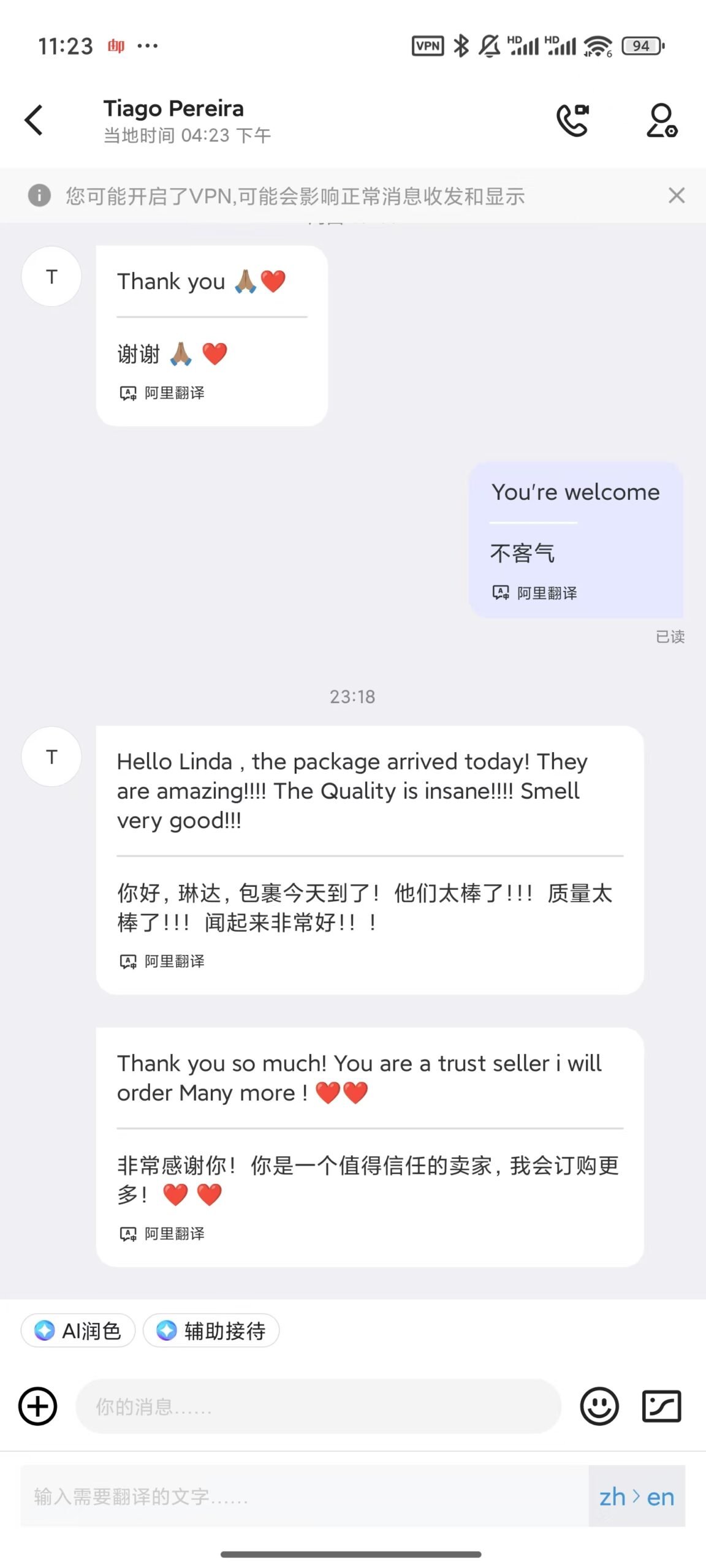Change the zh to en translation direction

(637, 1496)
